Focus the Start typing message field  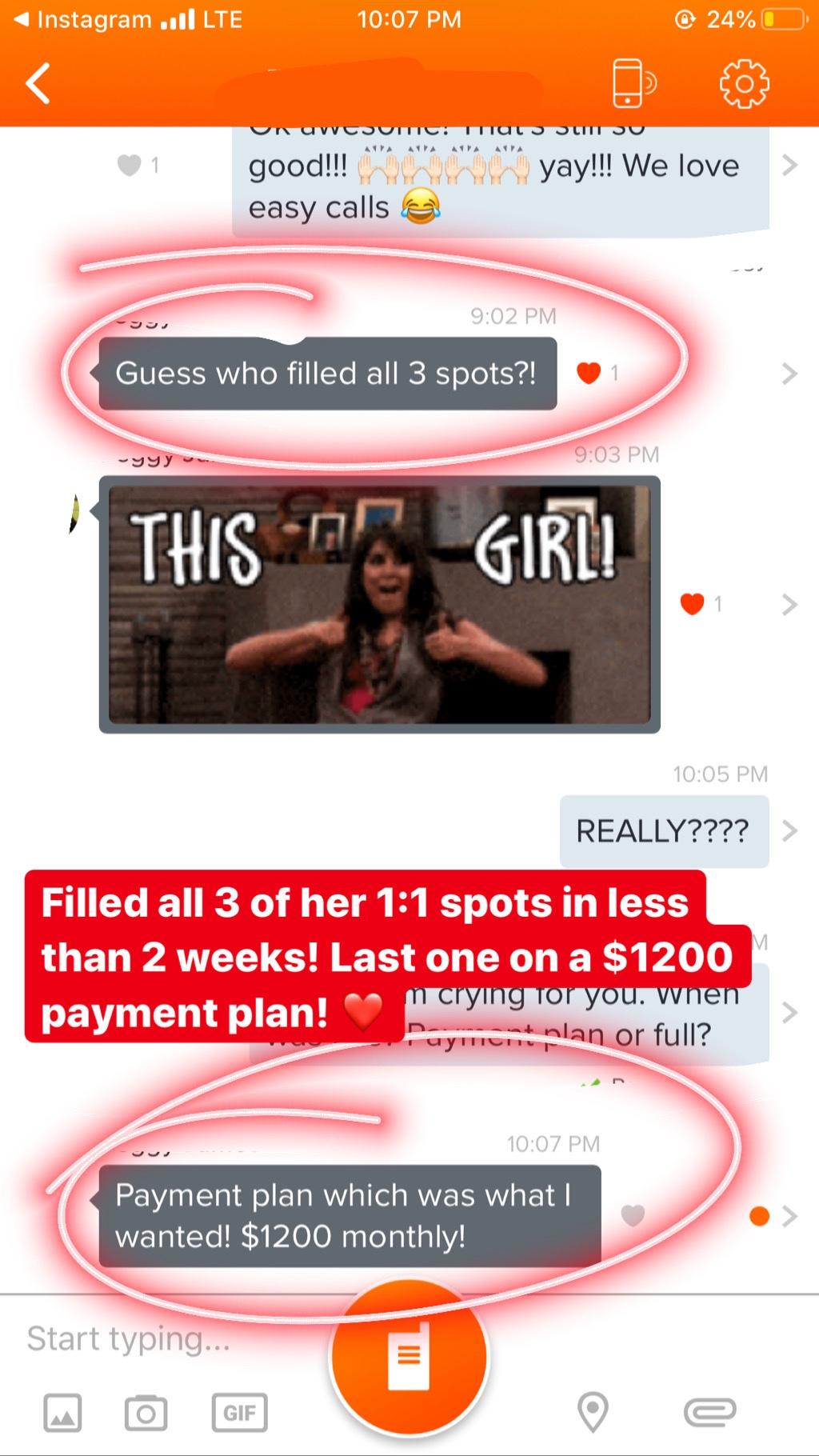coord(160,1338)
